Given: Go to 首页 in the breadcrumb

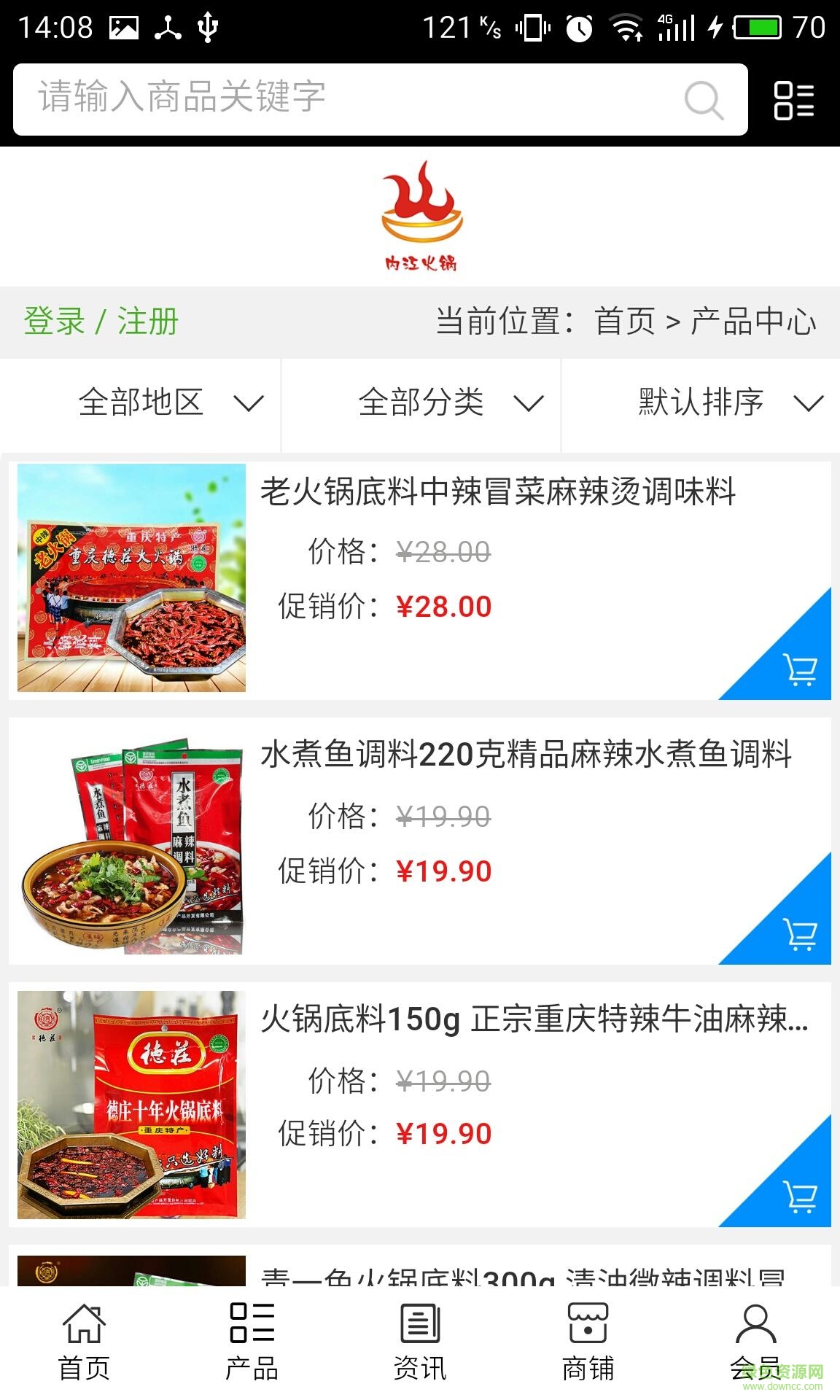Looking at the screenshot, I should coord(625,322).
